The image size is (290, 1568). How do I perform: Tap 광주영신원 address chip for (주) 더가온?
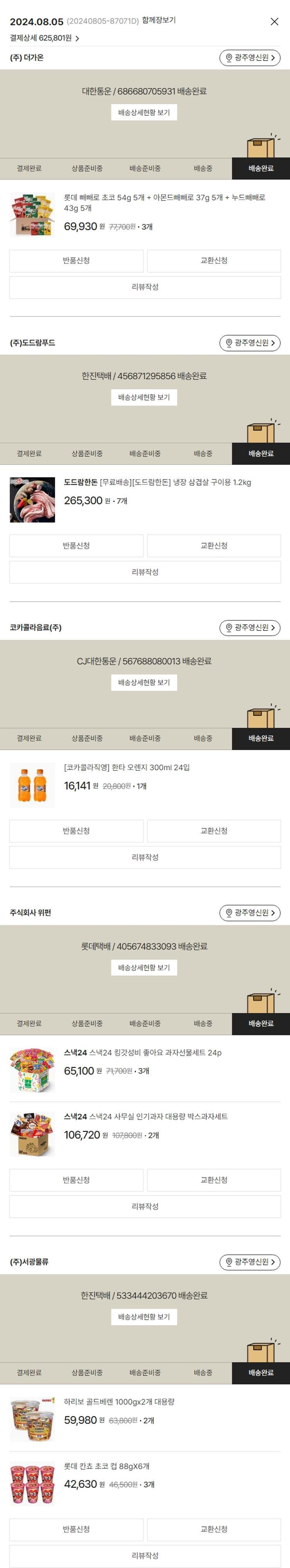point(250,58)
